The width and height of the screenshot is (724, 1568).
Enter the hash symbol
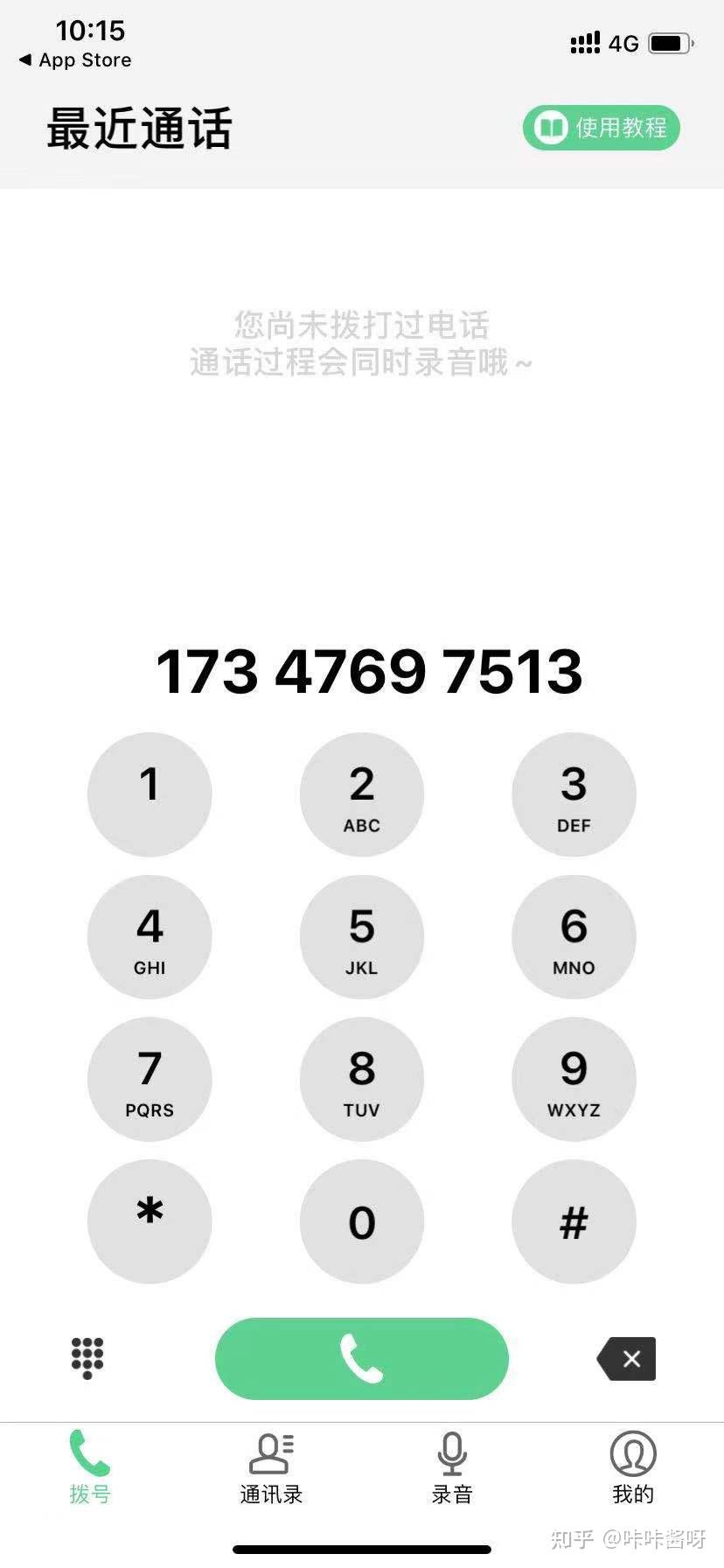coord(574,1221)
